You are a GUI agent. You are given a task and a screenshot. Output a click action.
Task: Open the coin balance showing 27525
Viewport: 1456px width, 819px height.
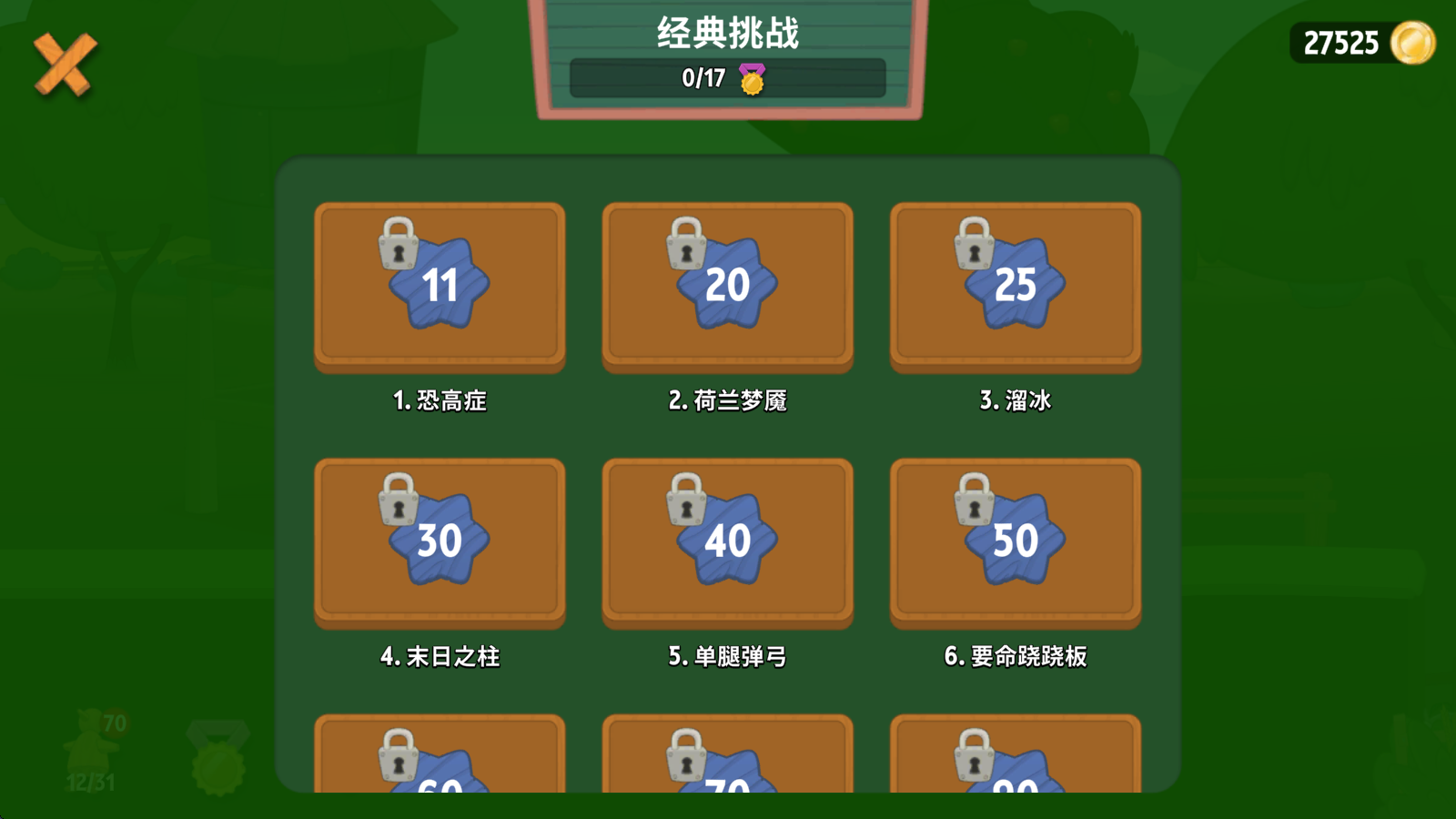tap(1361, 43)
